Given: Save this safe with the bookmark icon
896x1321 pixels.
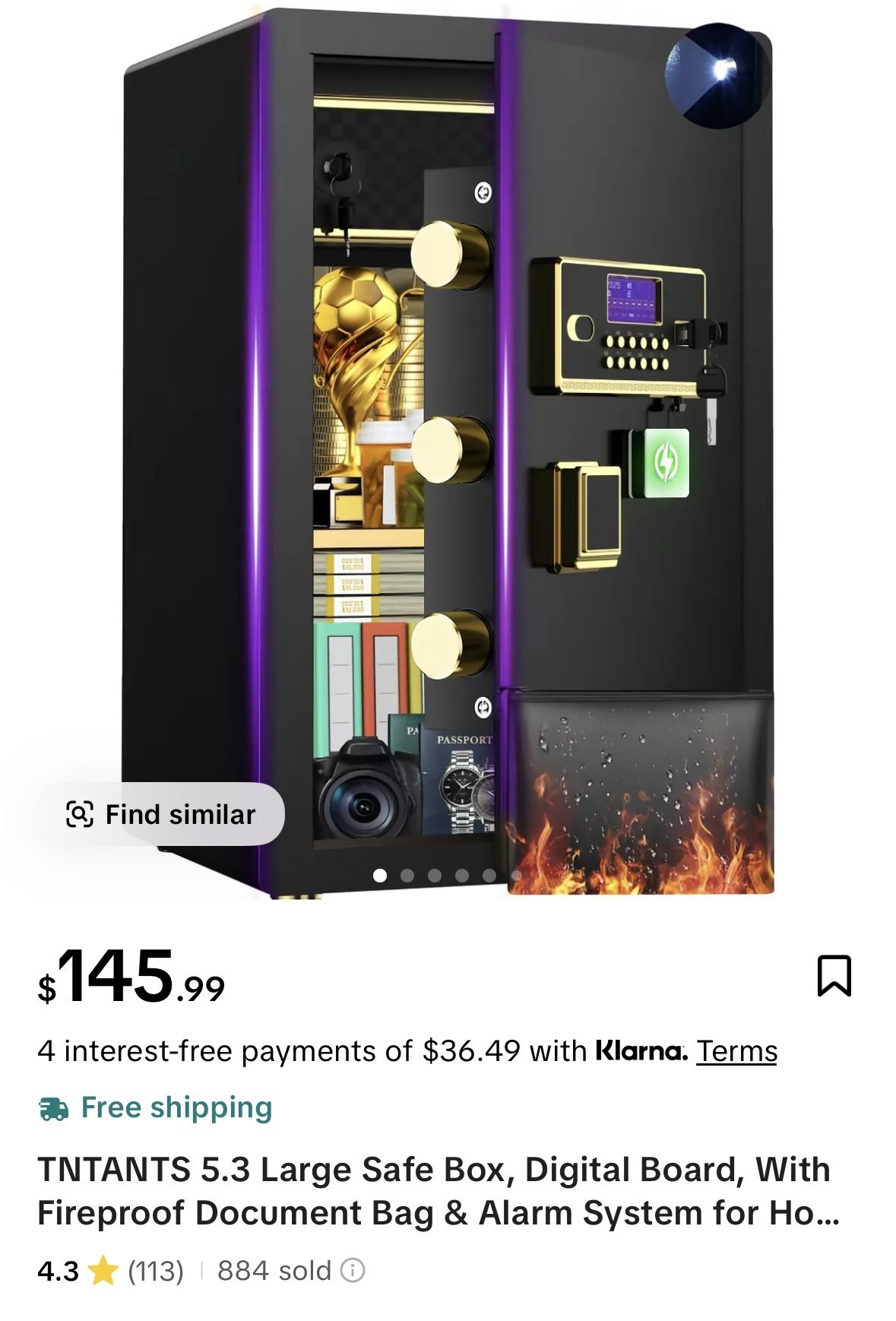Looking at the screenshot, I should (x=834, y=976).
